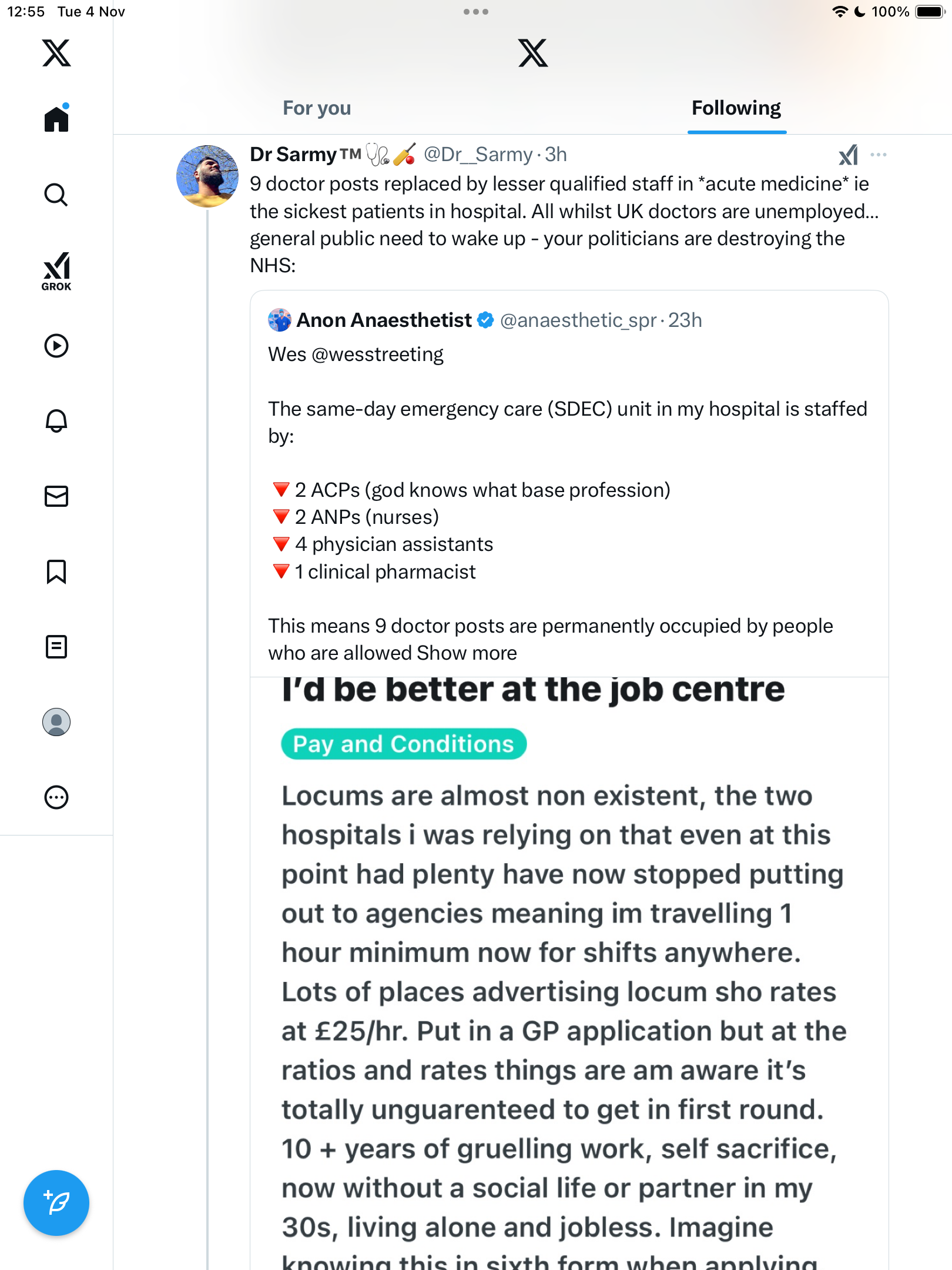Open Grok in the sidebar
Viewport: 952px width, 1270px height.
click(x=56, y=271)
